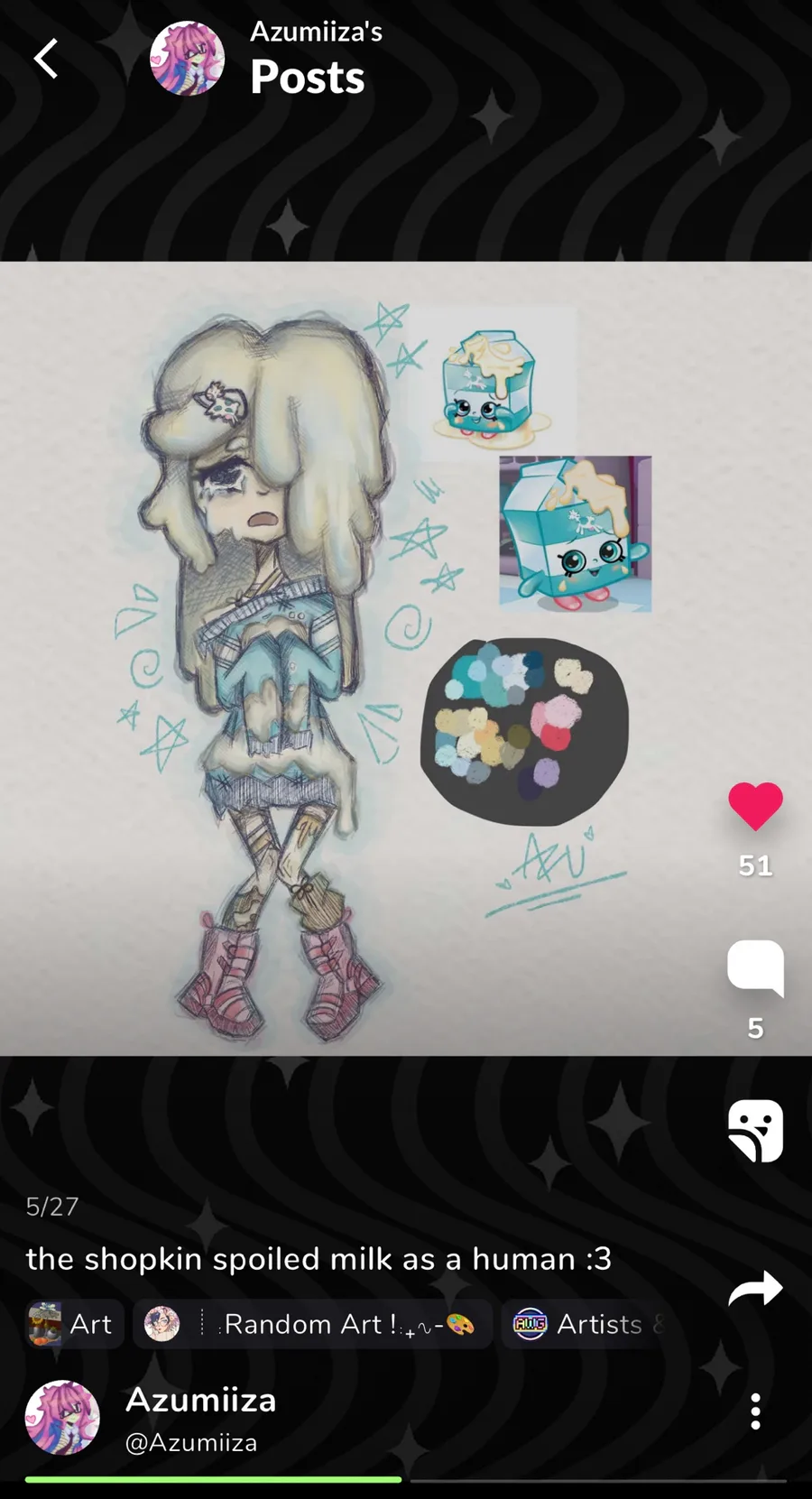Open the comments on this post
This screenshot has width=812, height=1499.
[755, 967]
